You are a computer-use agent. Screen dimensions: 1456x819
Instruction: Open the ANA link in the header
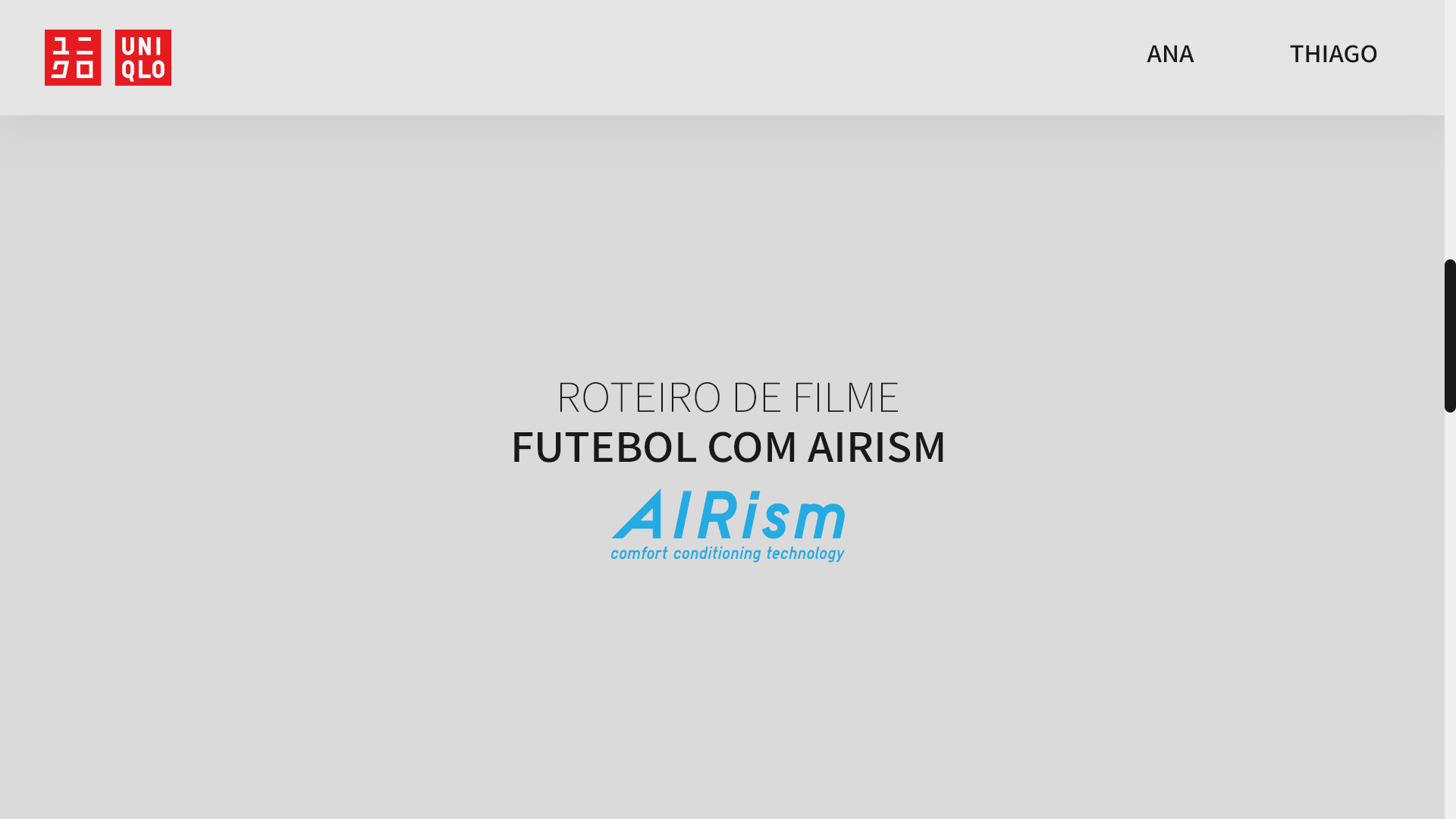(x=1169, y=54)
